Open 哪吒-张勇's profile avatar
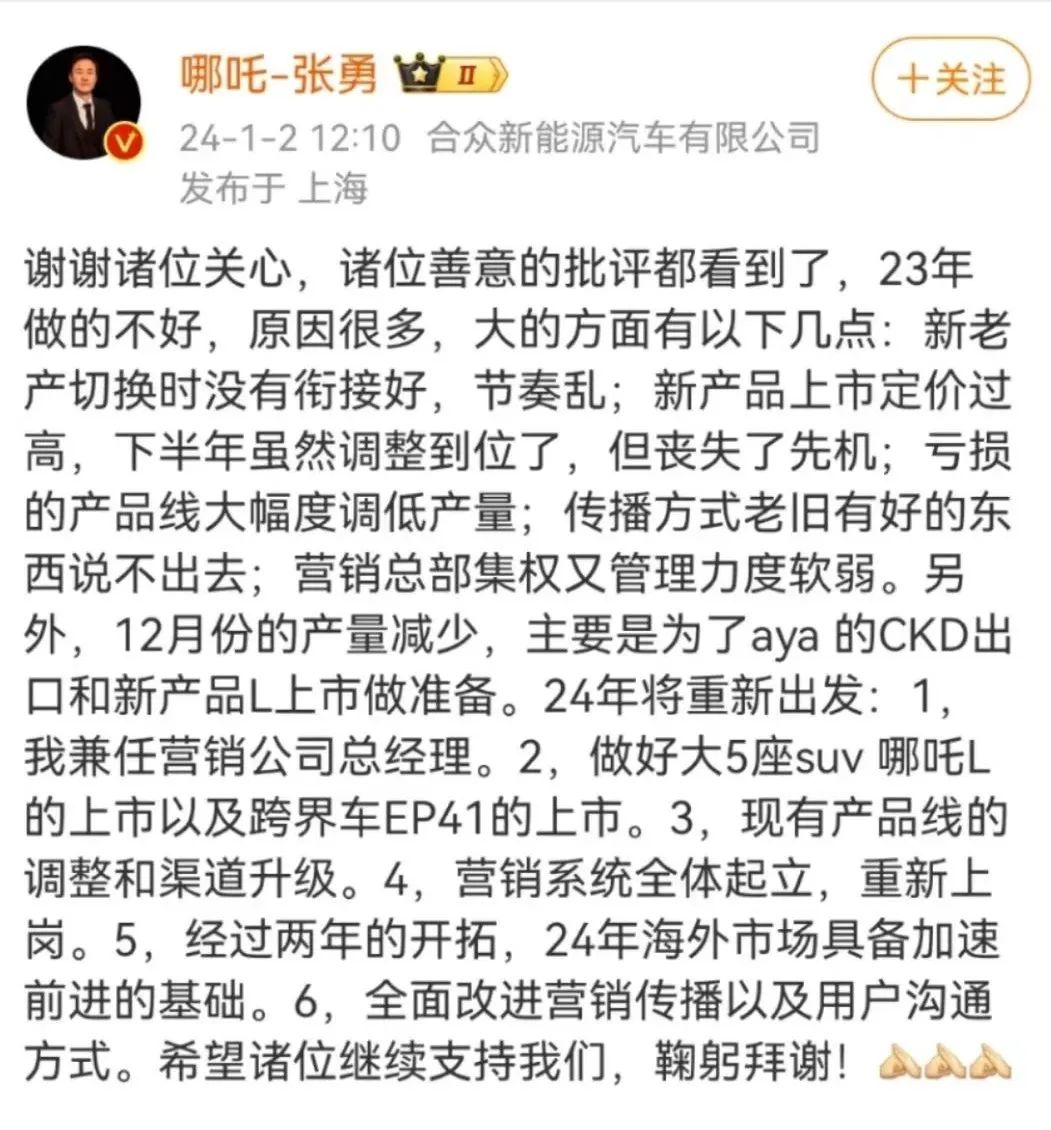Screen dimensions: 1051x1130 tap(83, 102)
